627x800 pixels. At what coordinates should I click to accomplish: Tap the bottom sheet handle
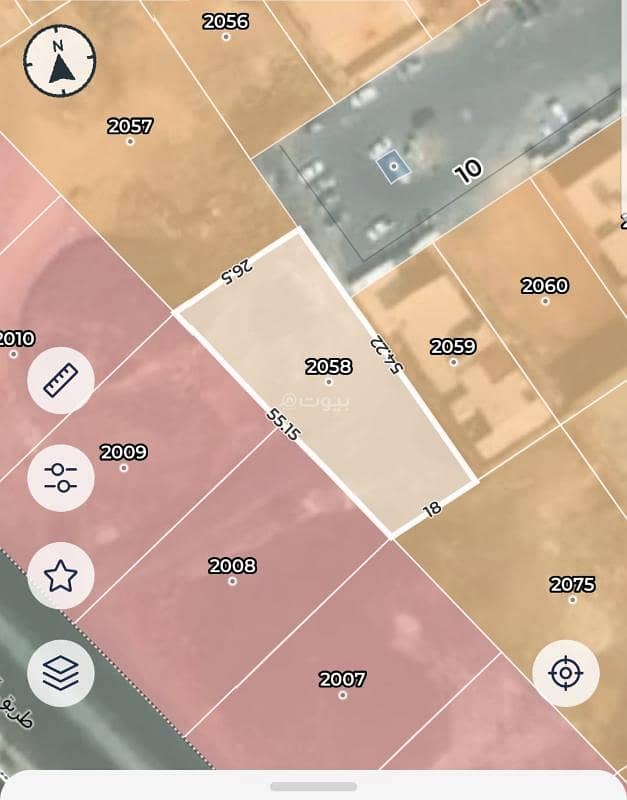tap(313, 786)
